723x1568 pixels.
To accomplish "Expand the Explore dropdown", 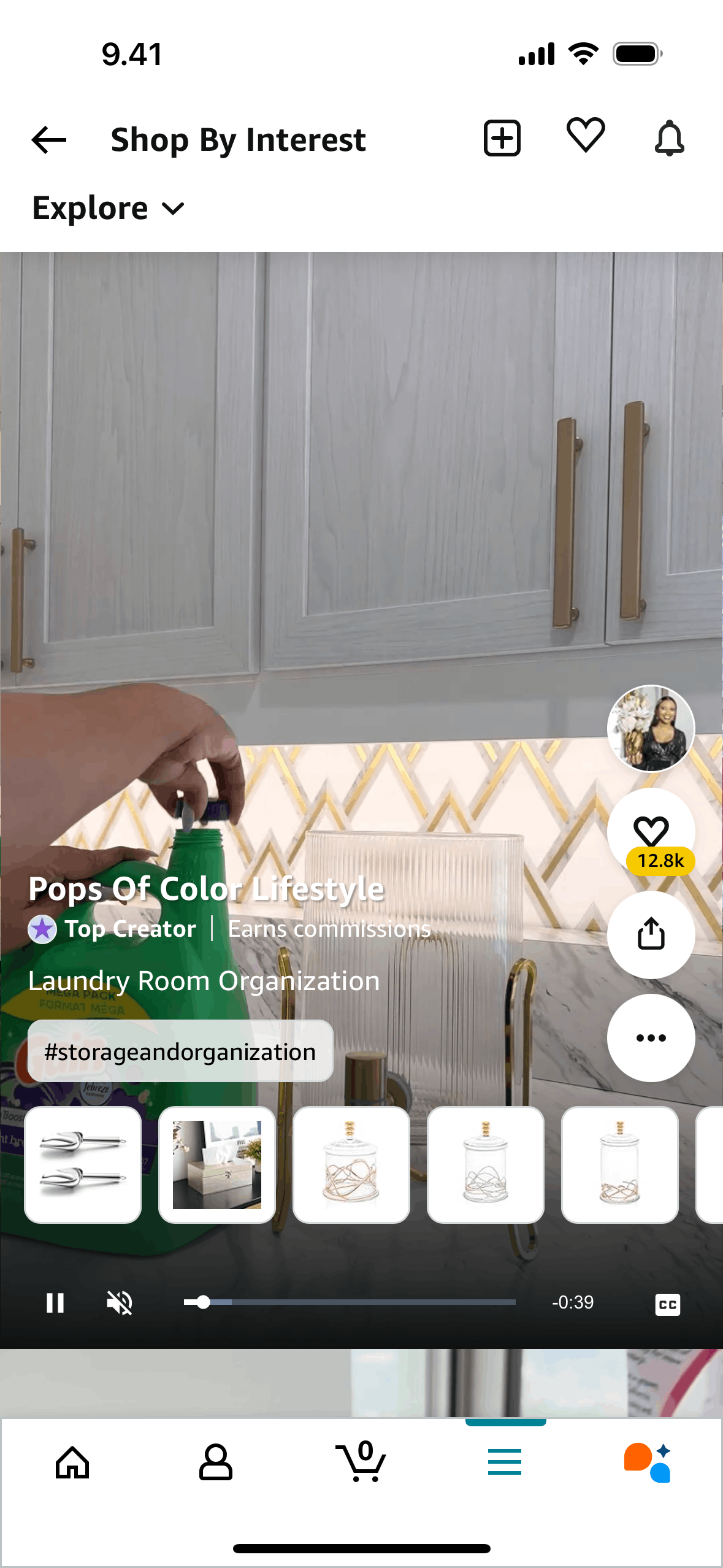I will pyautogui.click(x=108, y=209).
